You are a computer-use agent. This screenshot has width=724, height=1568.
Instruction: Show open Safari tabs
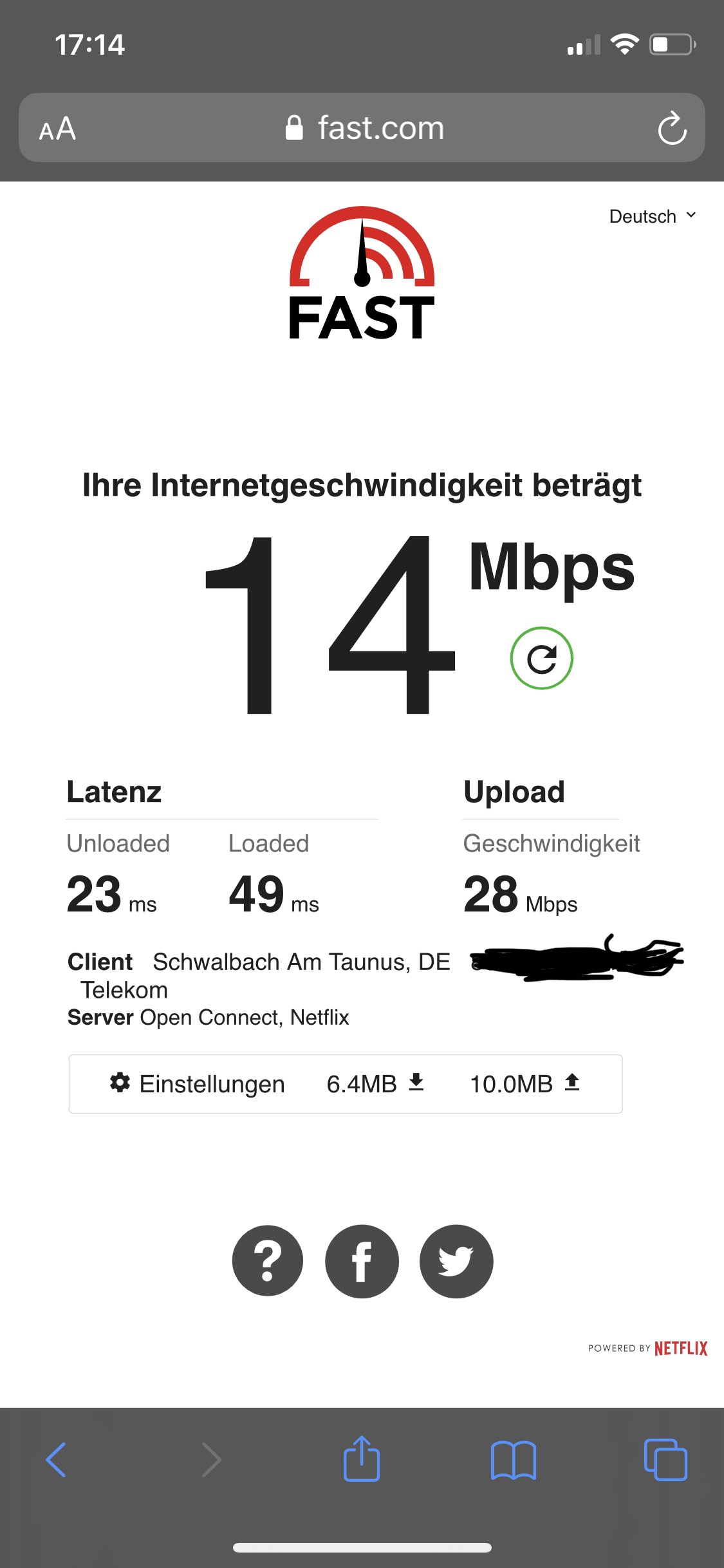[665, 1460]
